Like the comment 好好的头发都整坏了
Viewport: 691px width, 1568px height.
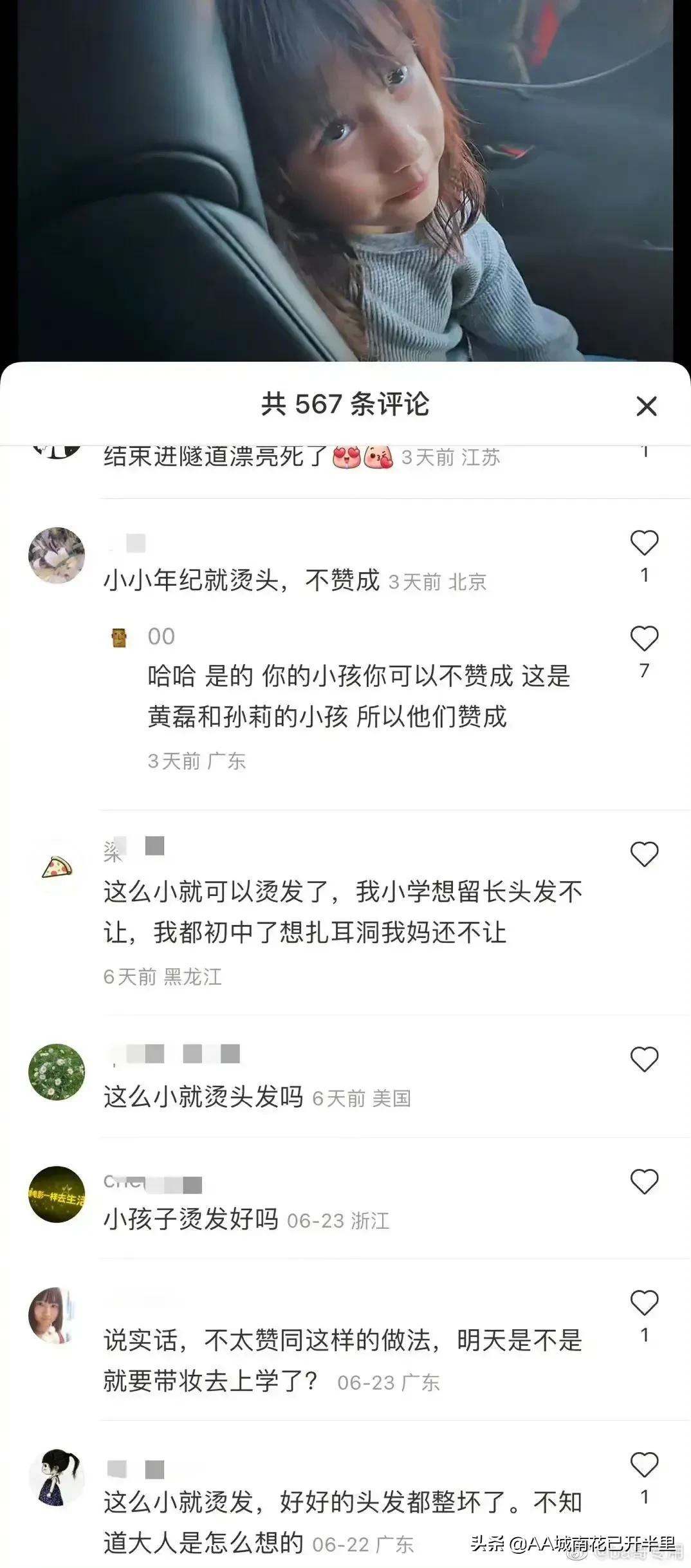click(x=644, y=1465)
